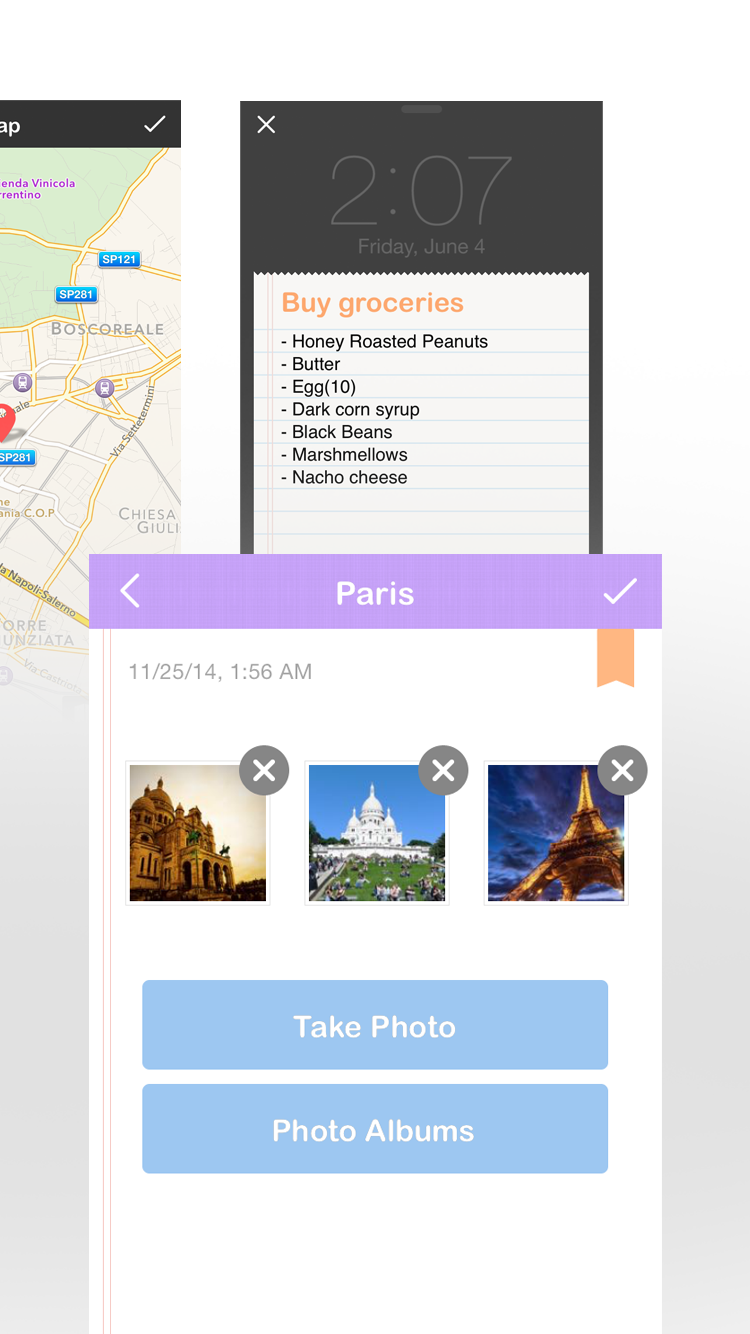Viewport: 750px width, 1334px height.
Task: Remove the Sacré-Cœur sunset photo using its X
Action: [x=263, y=770]
